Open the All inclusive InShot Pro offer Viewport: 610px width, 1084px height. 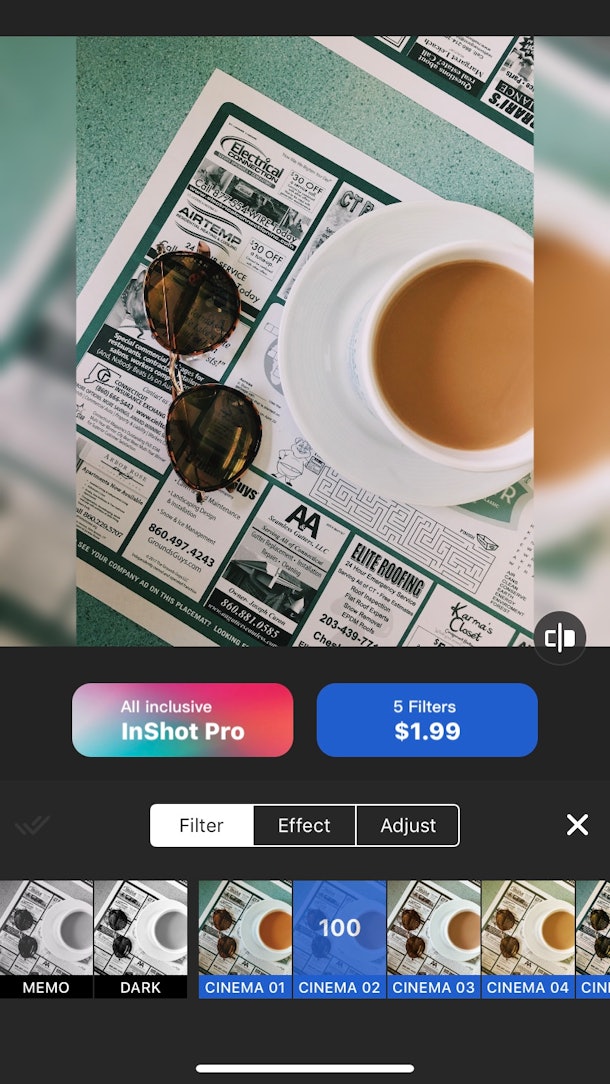(x=183, y=720)
